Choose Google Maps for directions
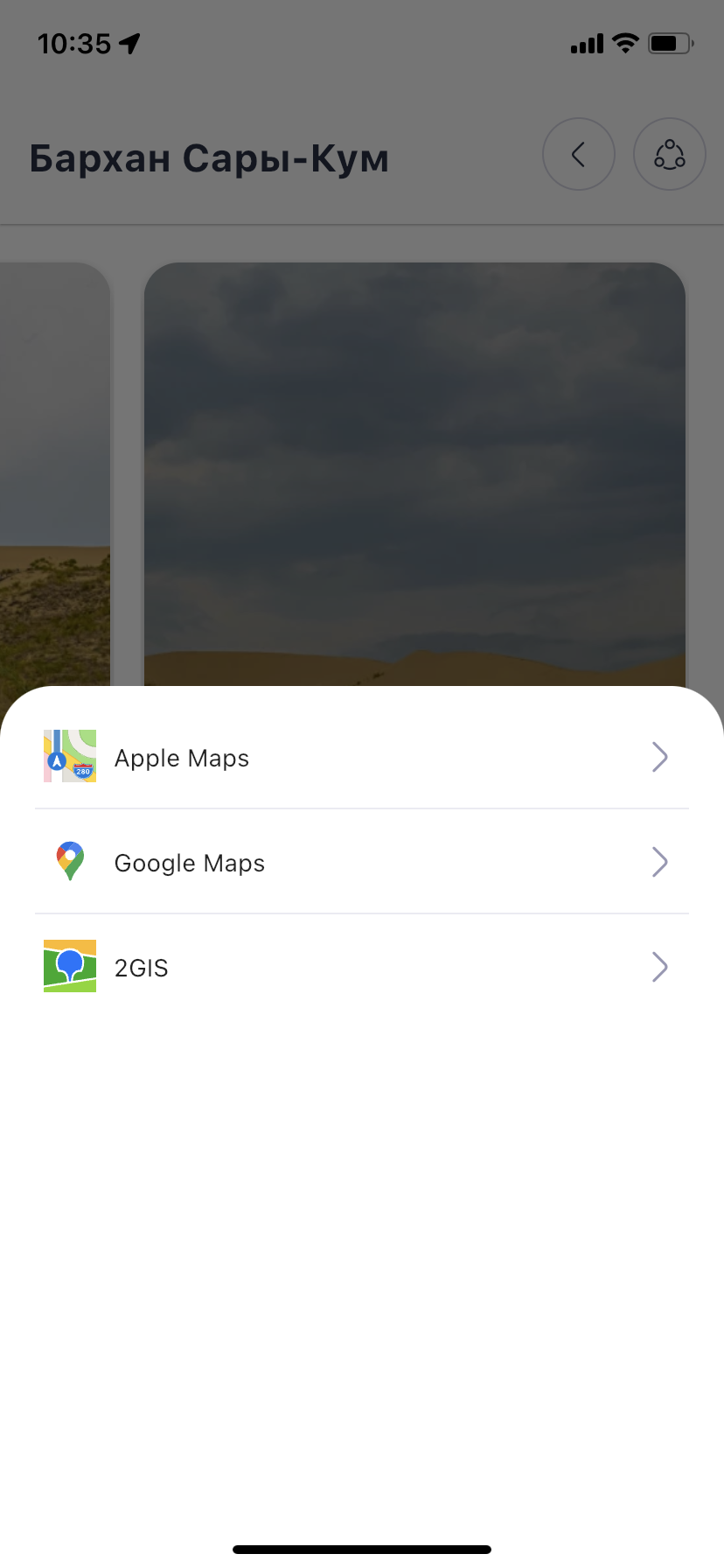The width and height of the screenshot is (724, 1568). [x=361, y=862]
